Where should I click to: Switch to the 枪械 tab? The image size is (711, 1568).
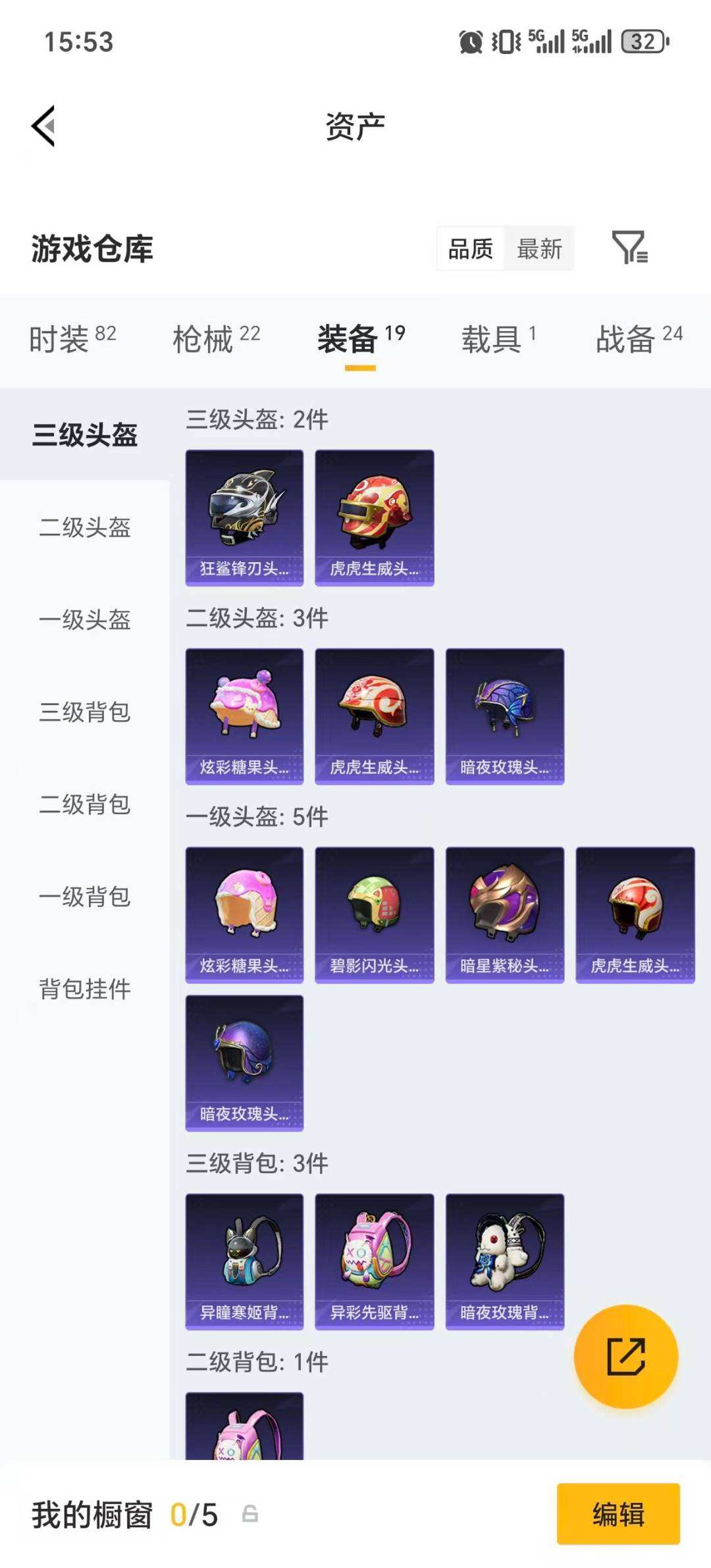click(x=216, y=338)
